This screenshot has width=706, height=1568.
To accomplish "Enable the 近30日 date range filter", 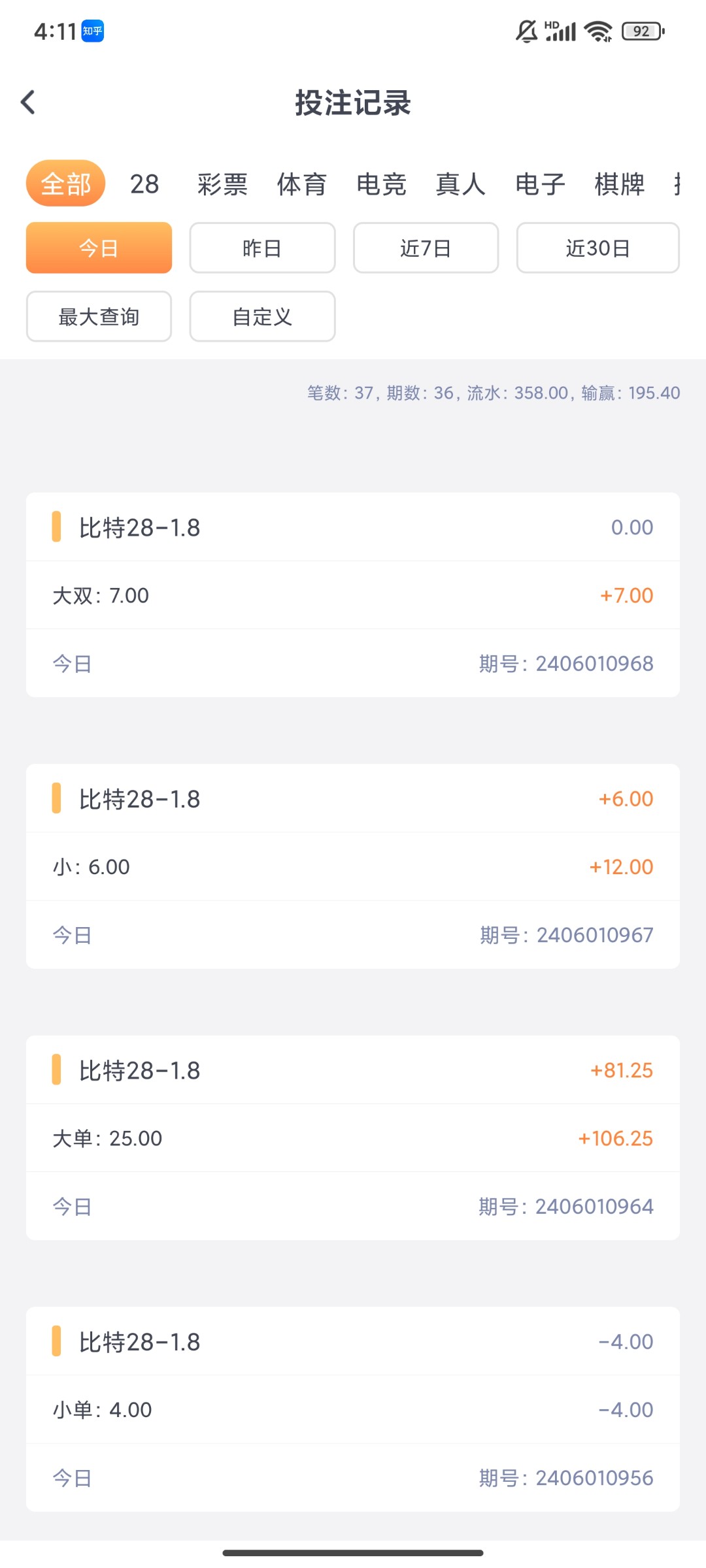I will click(x=597, y=248).
